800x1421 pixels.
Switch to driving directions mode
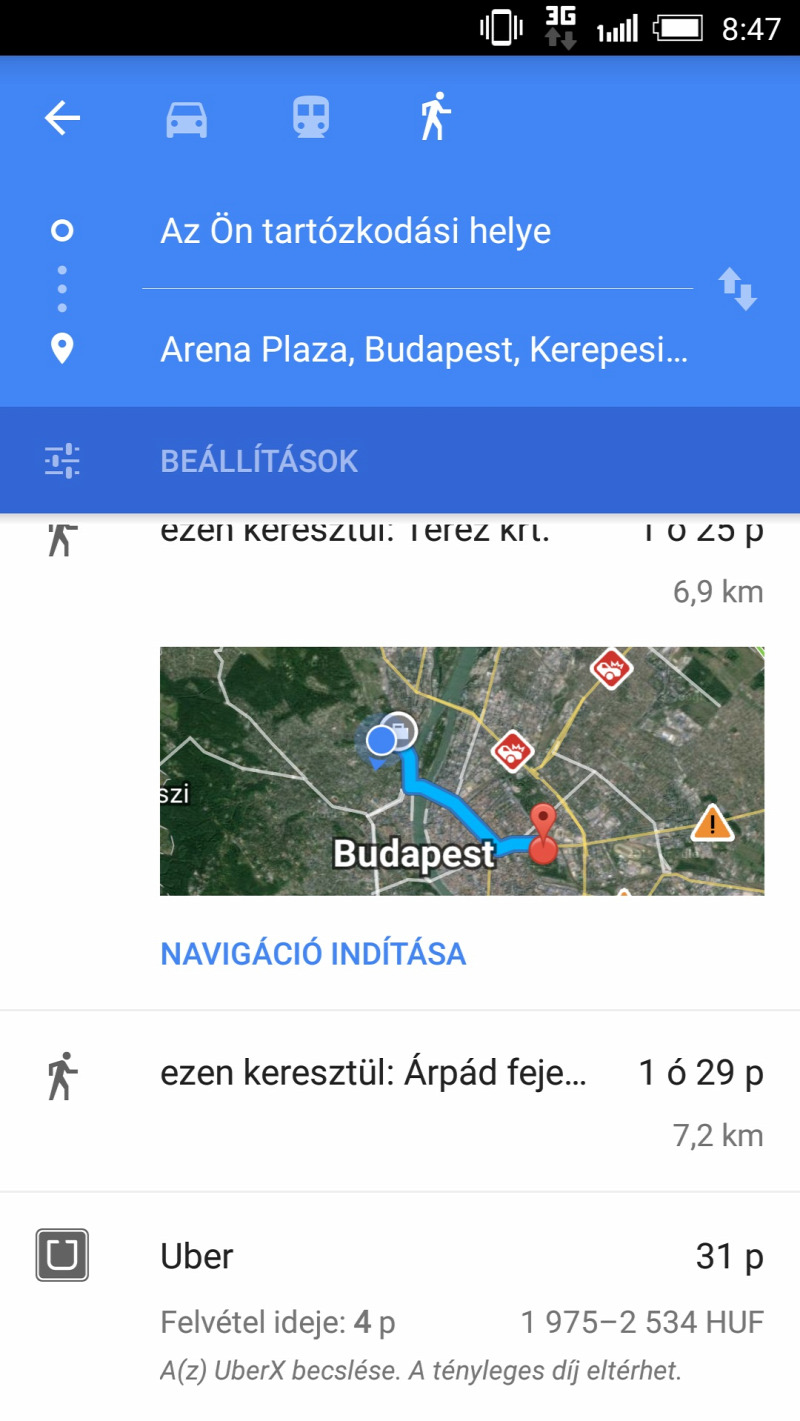tap(186, 119)
